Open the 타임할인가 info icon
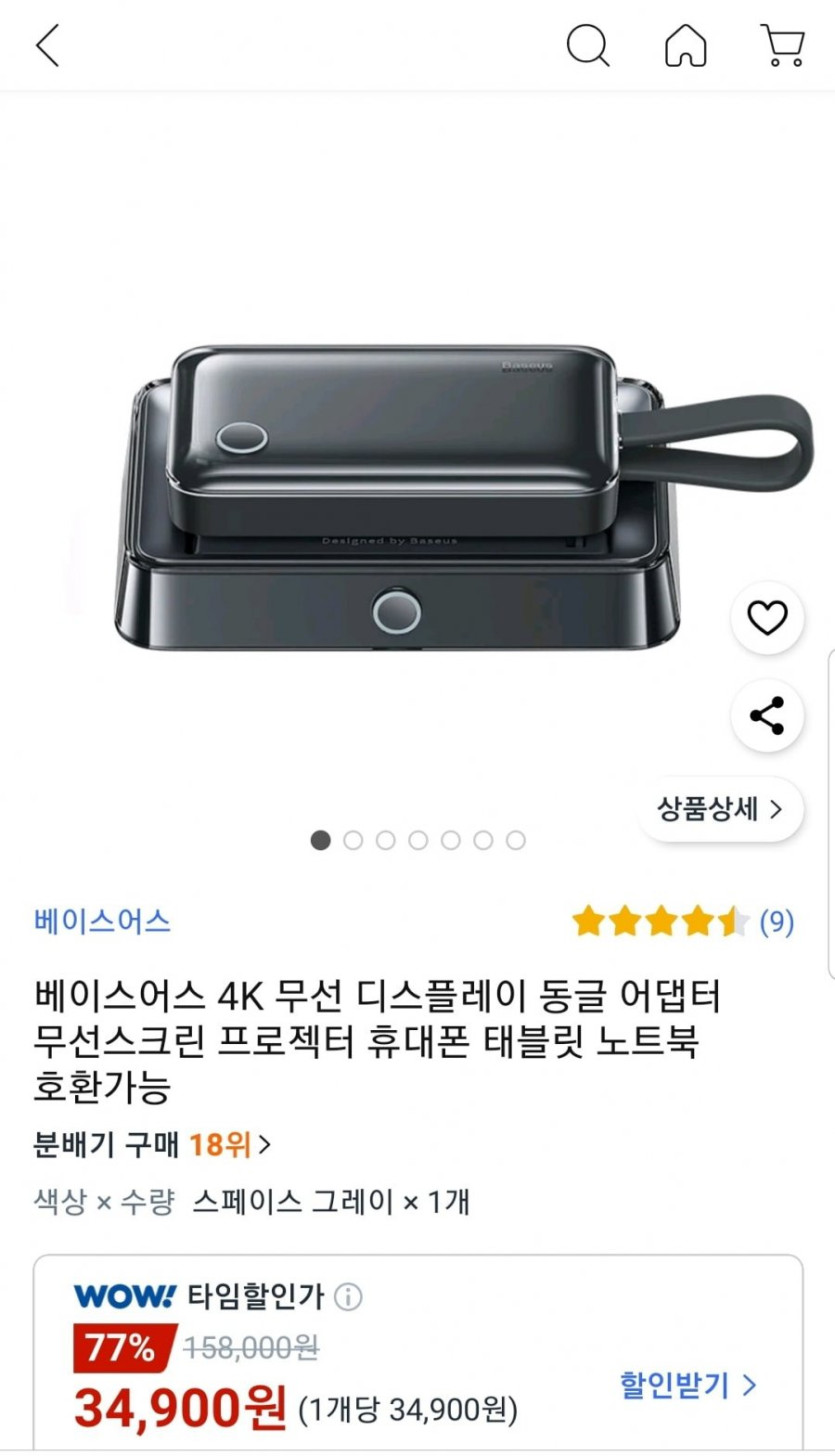Viewport: 835px width, 1456px height. 347,1298
